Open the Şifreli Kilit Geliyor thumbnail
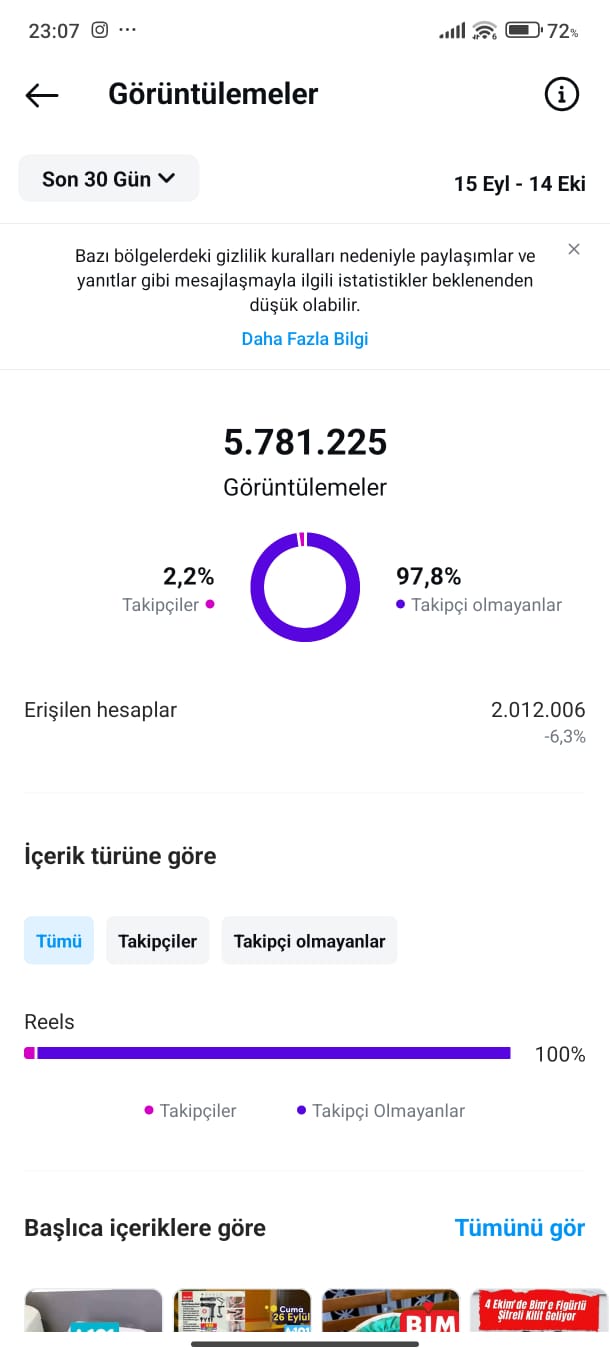Image resolution: width=610 pixels, height=1356 pixels. pyautogui.click(x=540, y=1311)
